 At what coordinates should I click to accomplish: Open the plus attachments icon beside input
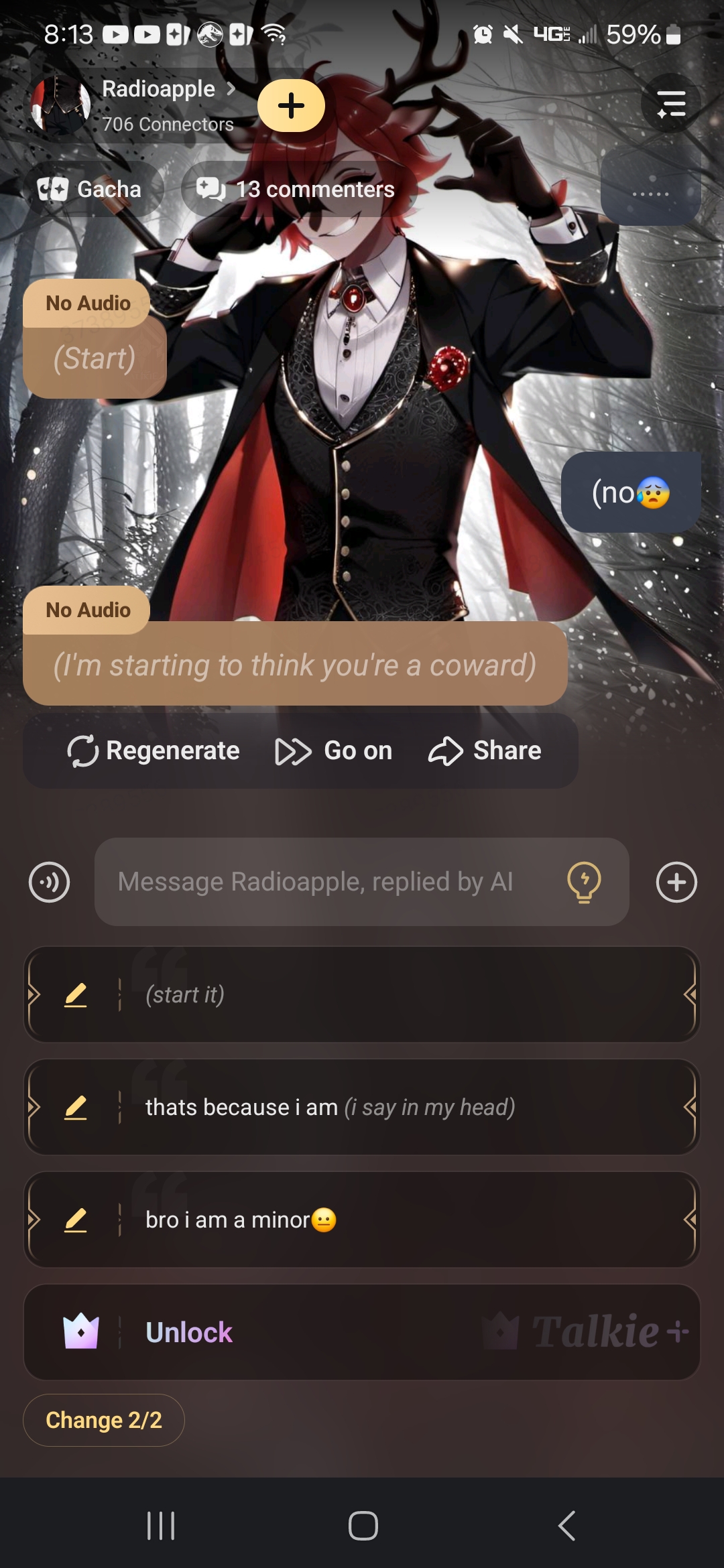coord(676,882)
